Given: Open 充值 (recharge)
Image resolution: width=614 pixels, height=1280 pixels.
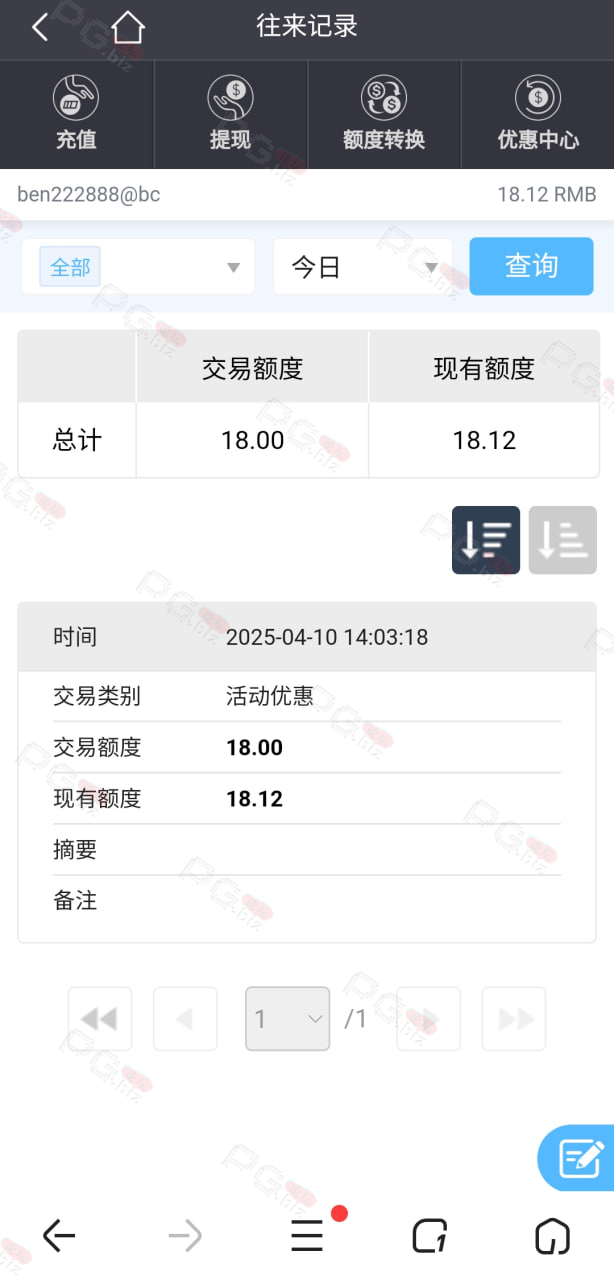Looking at the screenshot, I should (76, 114).
